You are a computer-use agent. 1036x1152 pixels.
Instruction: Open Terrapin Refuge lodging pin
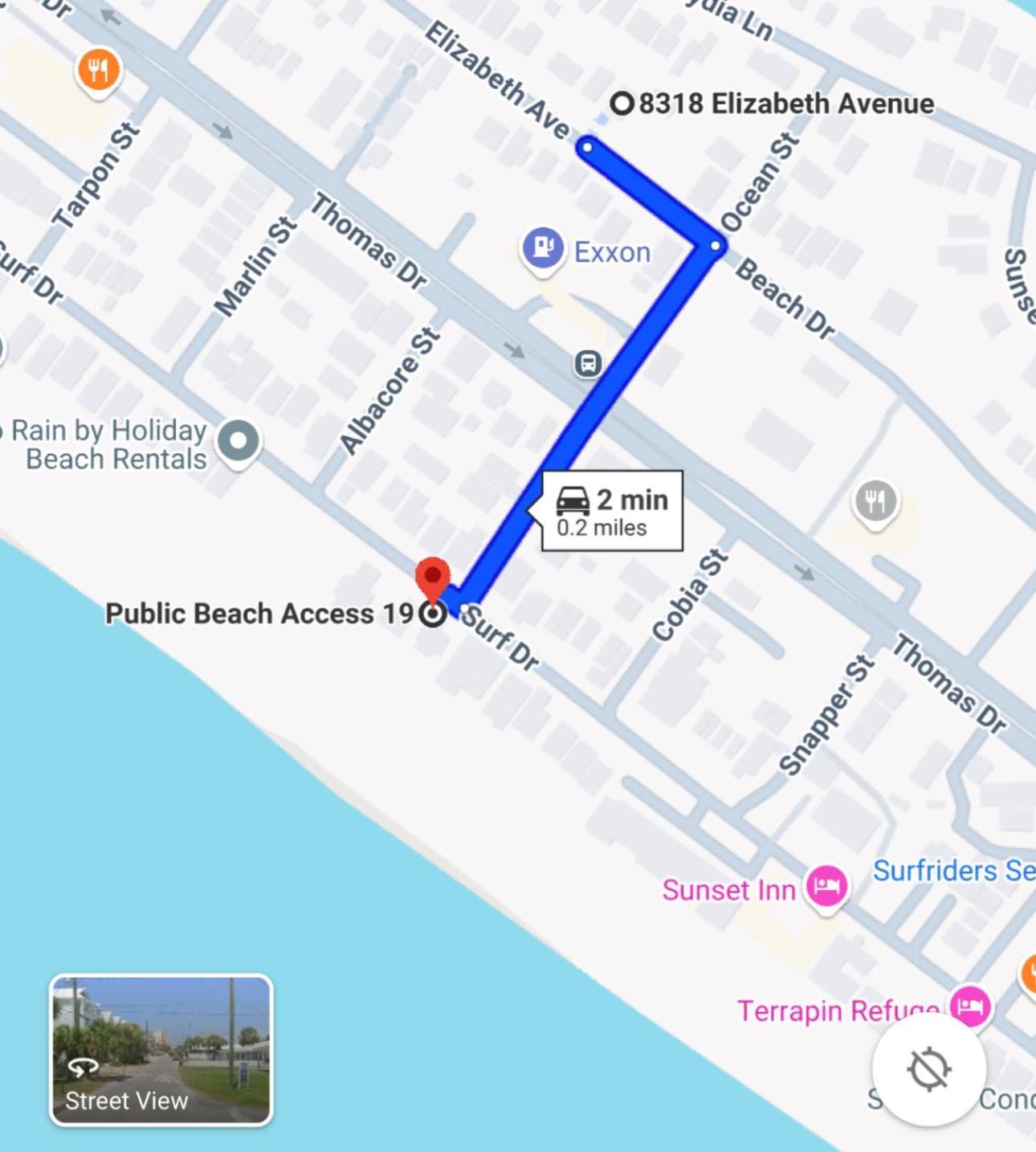tap(970, 1006)
